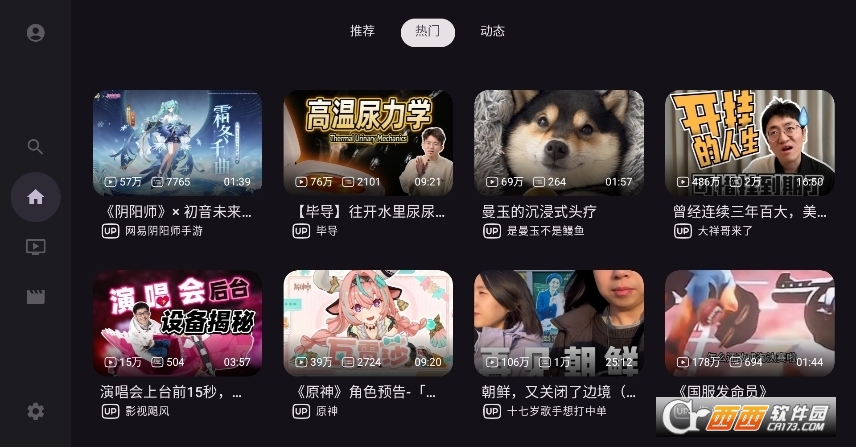Switch to the 推荐 tab

click(362, 32)
